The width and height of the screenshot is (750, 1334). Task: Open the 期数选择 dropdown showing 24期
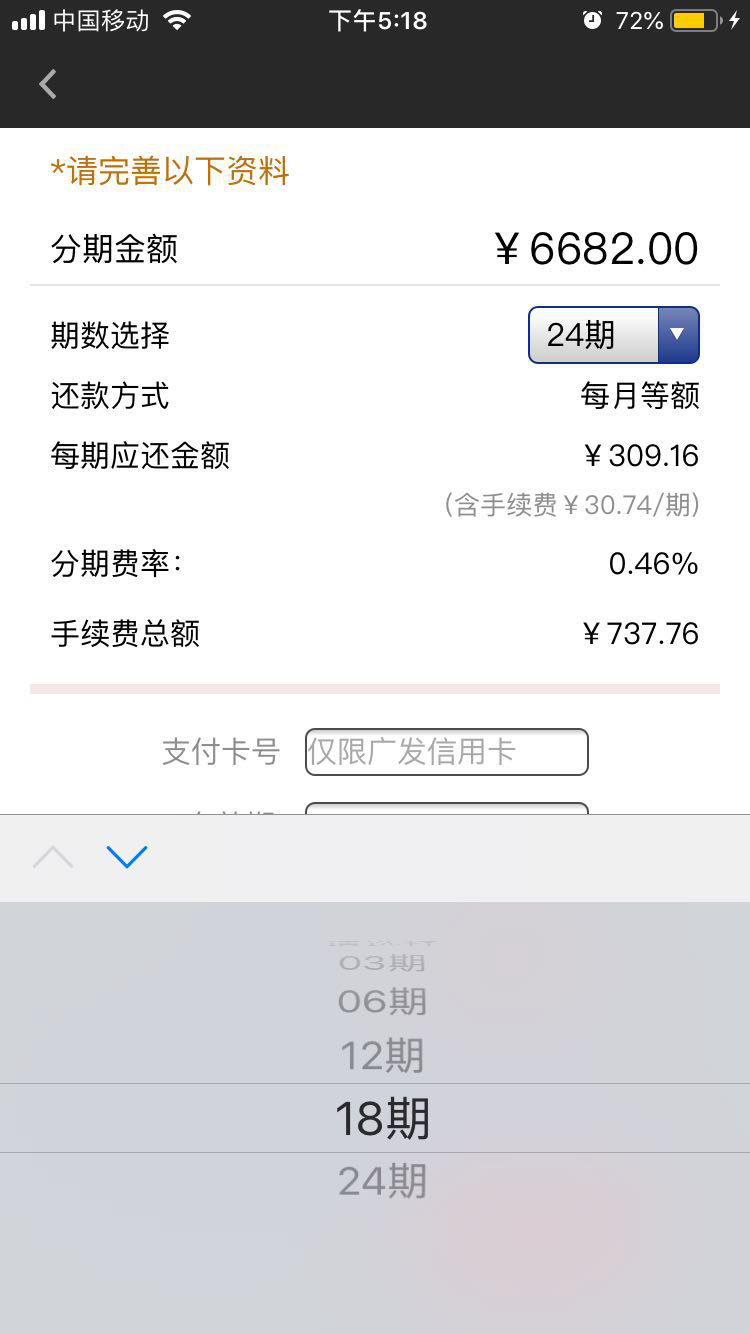(613, 335)
